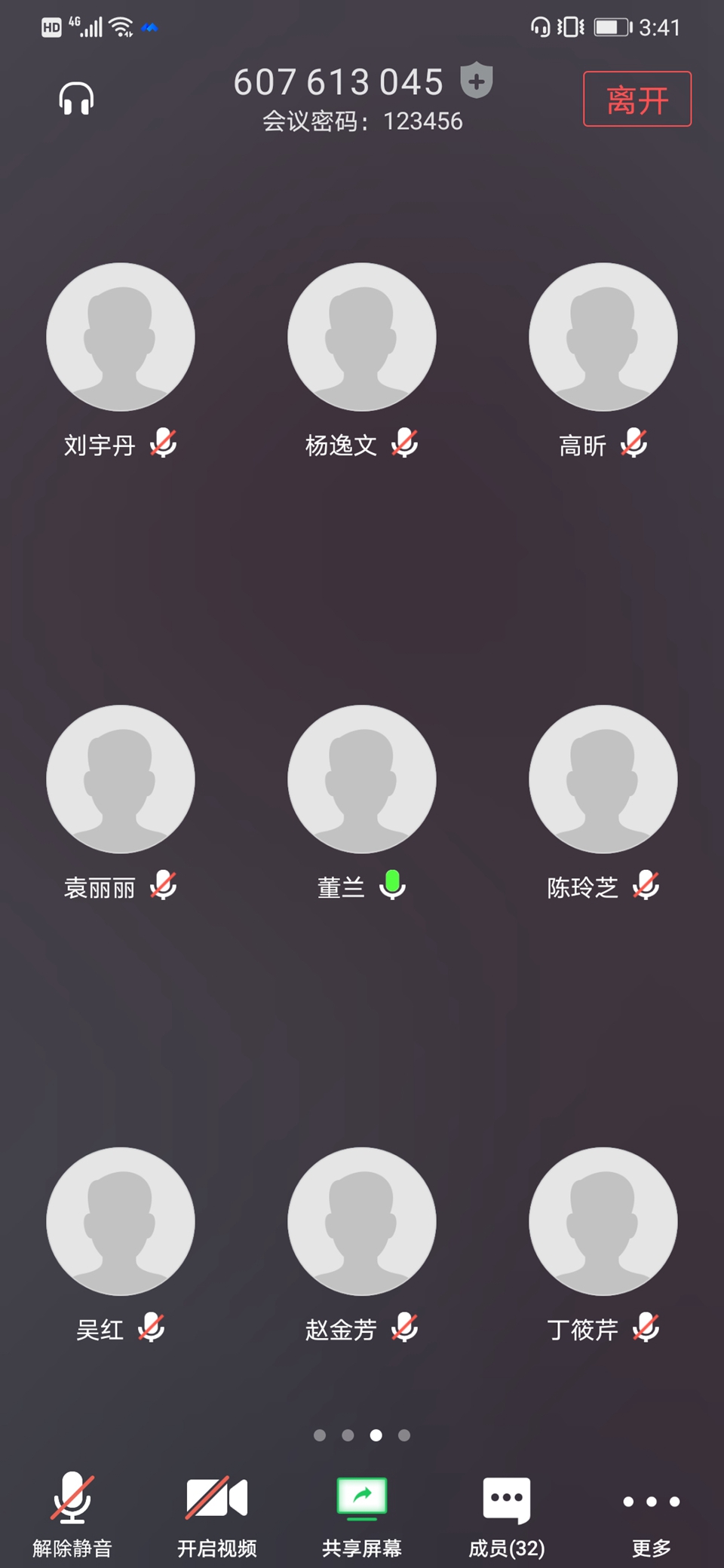Tap 高昕's avatar tile
This screenshot has width=724, height=1568.
(x=603, y=337)
